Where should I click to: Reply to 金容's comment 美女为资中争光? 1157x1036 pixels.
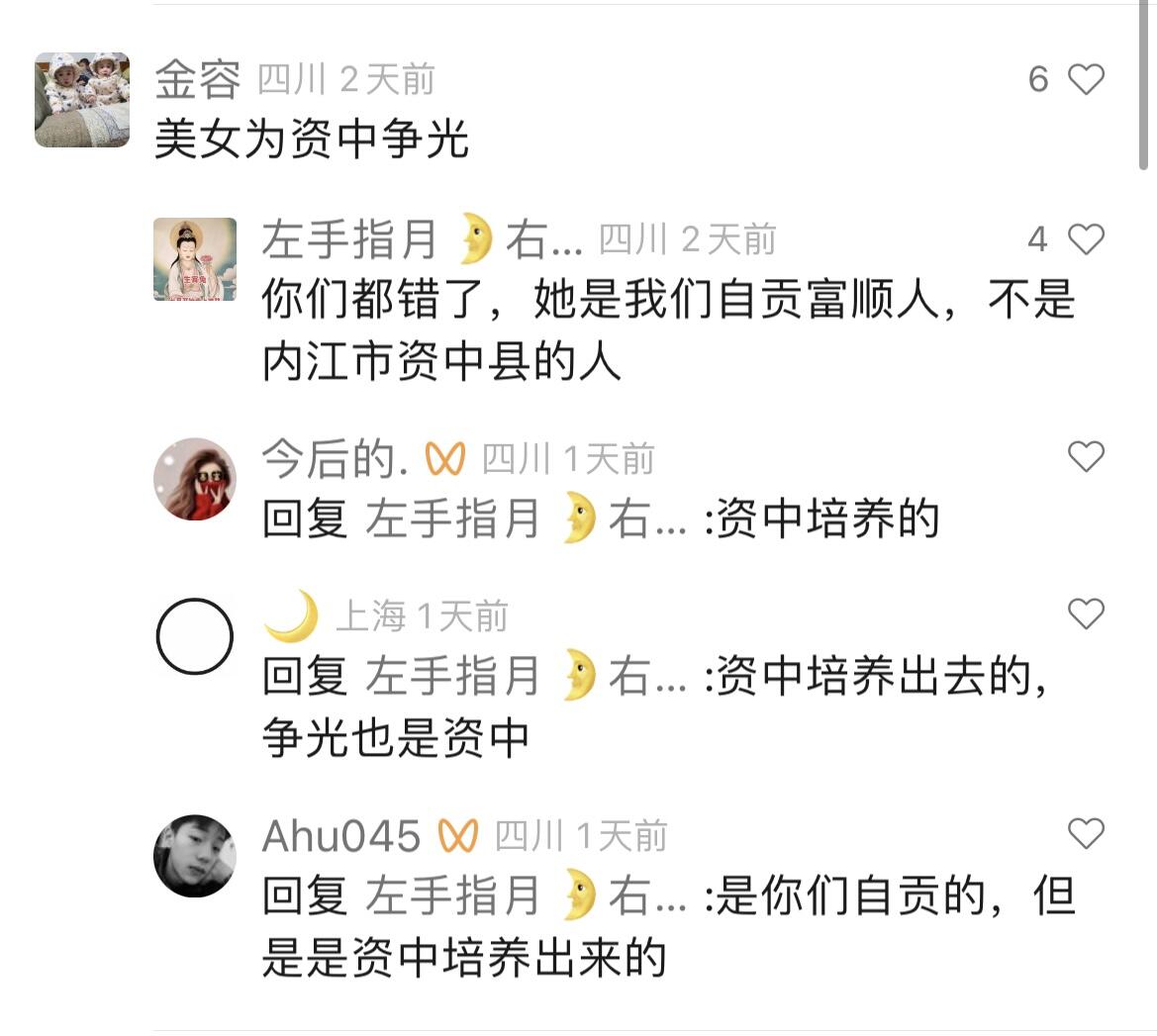(312, 139)
